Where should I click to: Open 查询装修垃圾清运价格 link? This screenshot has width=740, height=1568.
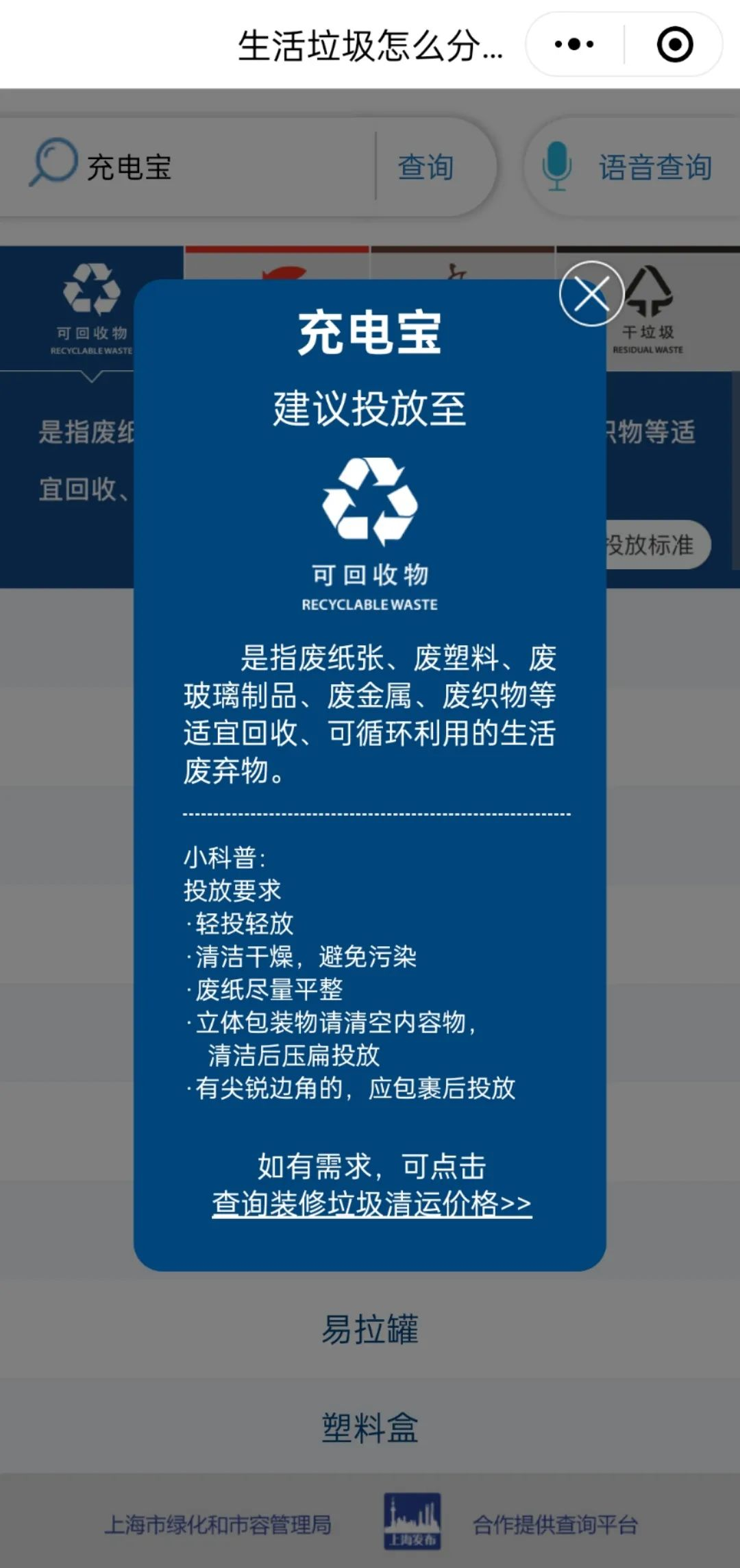[371, 1203]
